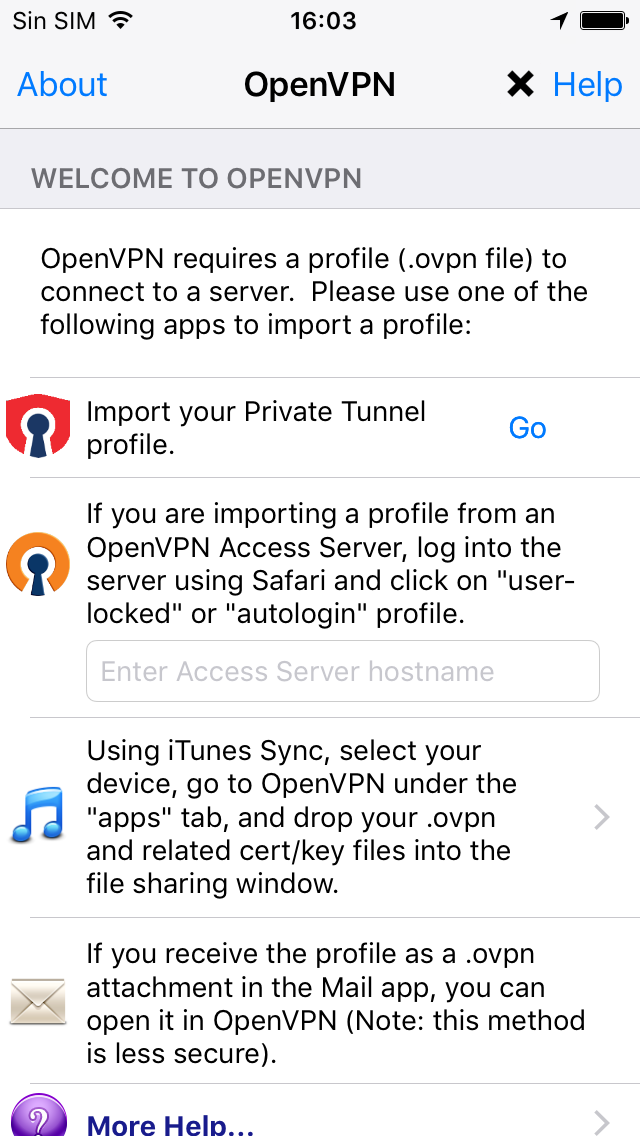Tap Go to import Private Tunnel profile
Screen dimensions: 640x1136
527,428
